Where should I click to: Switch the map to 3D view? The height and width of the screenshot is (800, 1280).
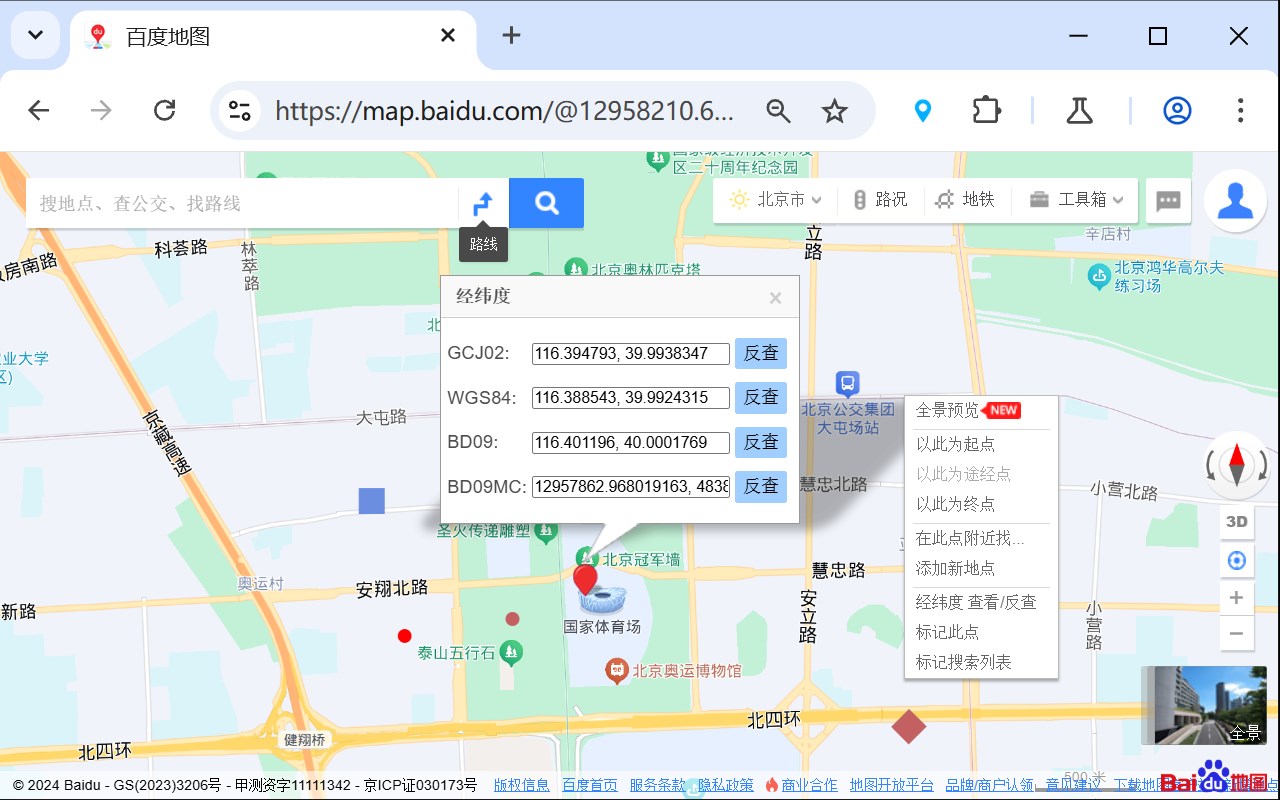1237,521
